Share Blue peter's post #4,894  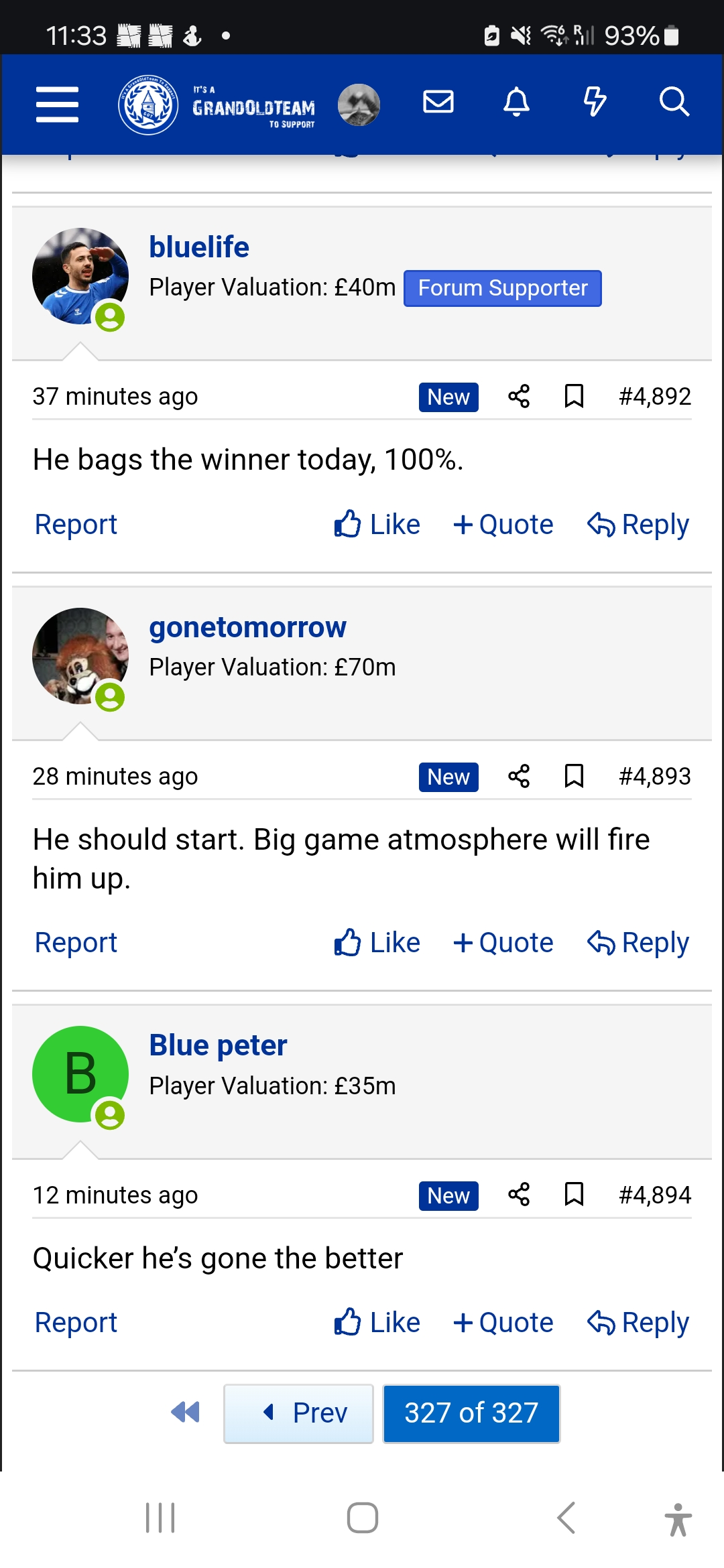point(519,1194)
